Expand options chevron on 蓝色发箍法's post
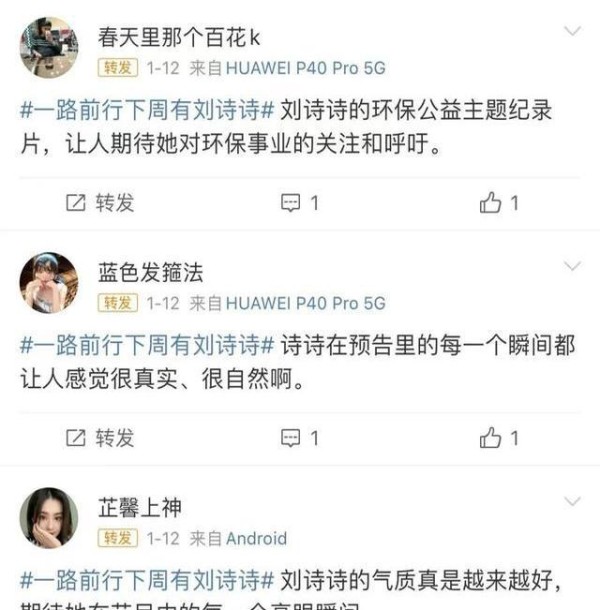600x610 pixels. (572, 266)
